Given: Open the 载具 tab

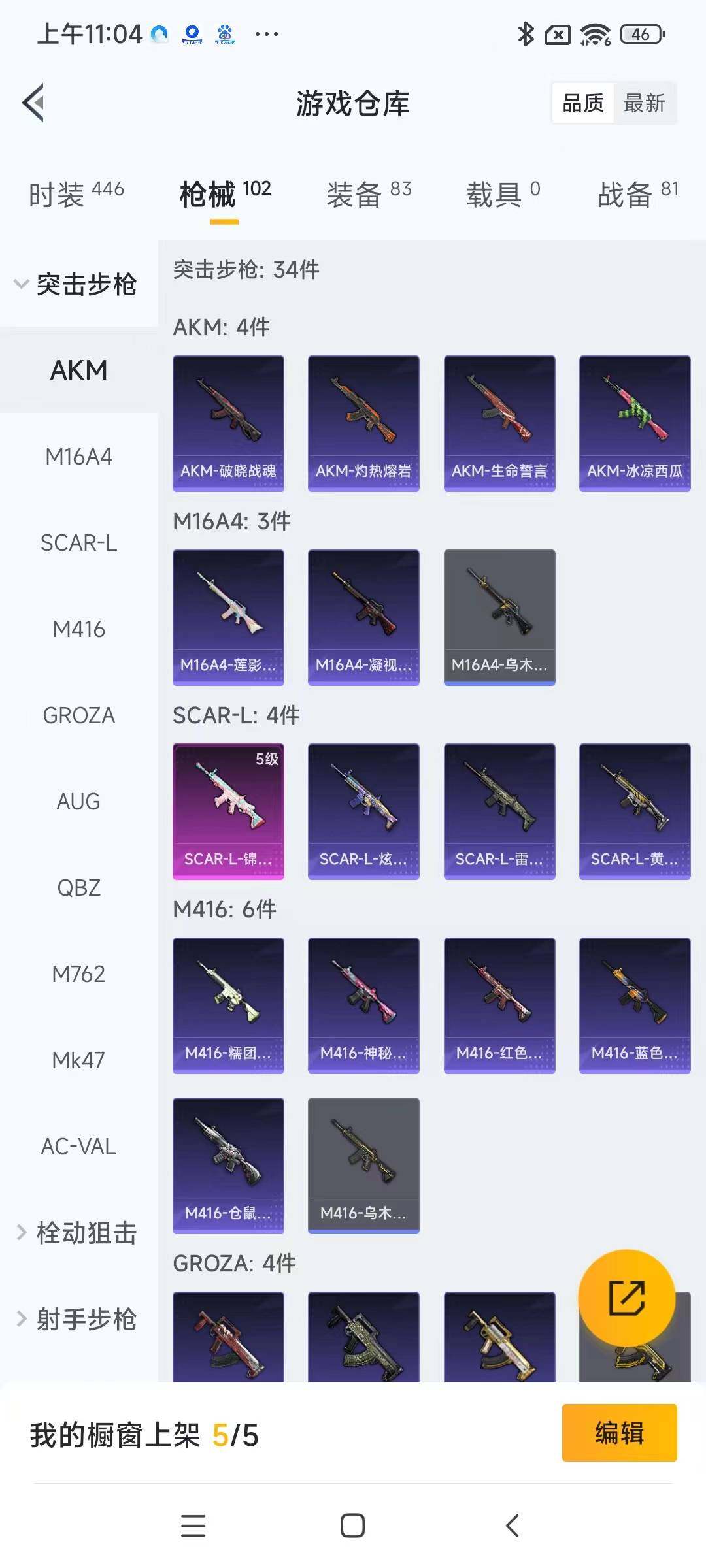Looking at the screenshot, I should (x=503, y=194).
